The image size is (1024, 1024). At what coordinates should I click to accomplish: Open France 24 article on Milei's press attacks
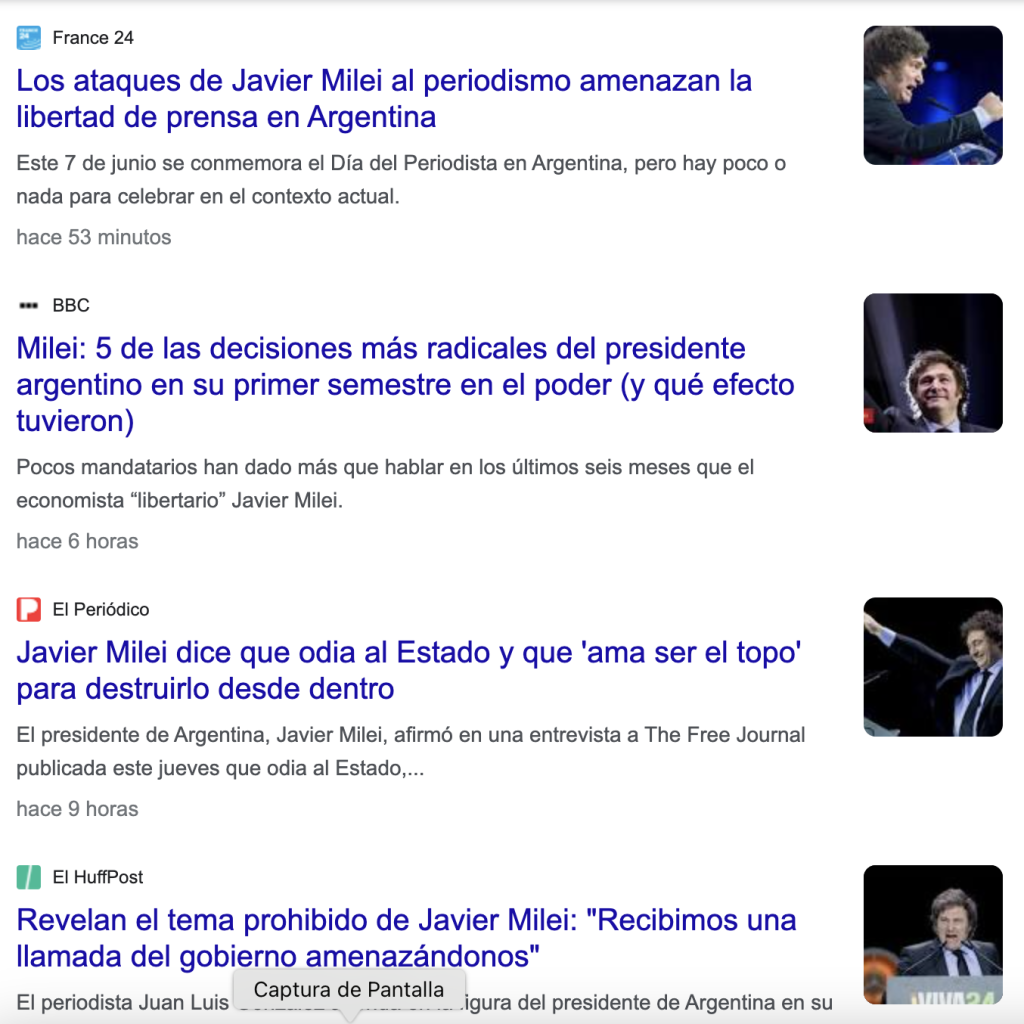click(x=384, y=98)
